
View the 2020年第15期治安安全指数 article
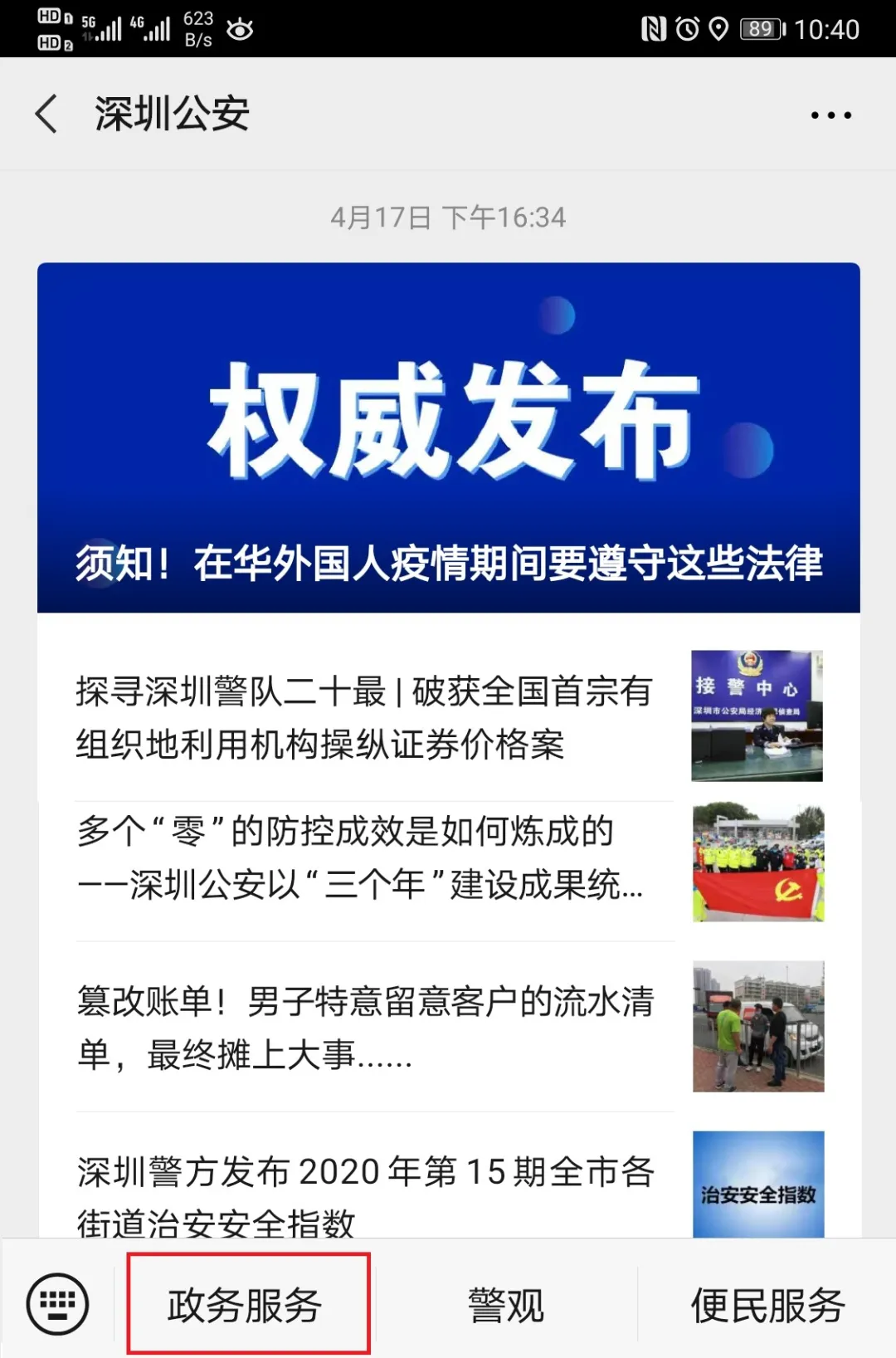point(365,1195)
